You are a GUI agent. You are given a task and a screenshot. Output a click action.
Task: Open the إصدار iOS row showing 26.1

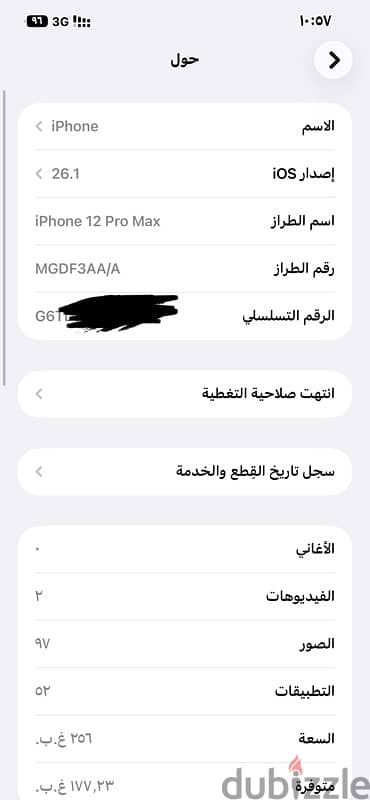(185, 174)
